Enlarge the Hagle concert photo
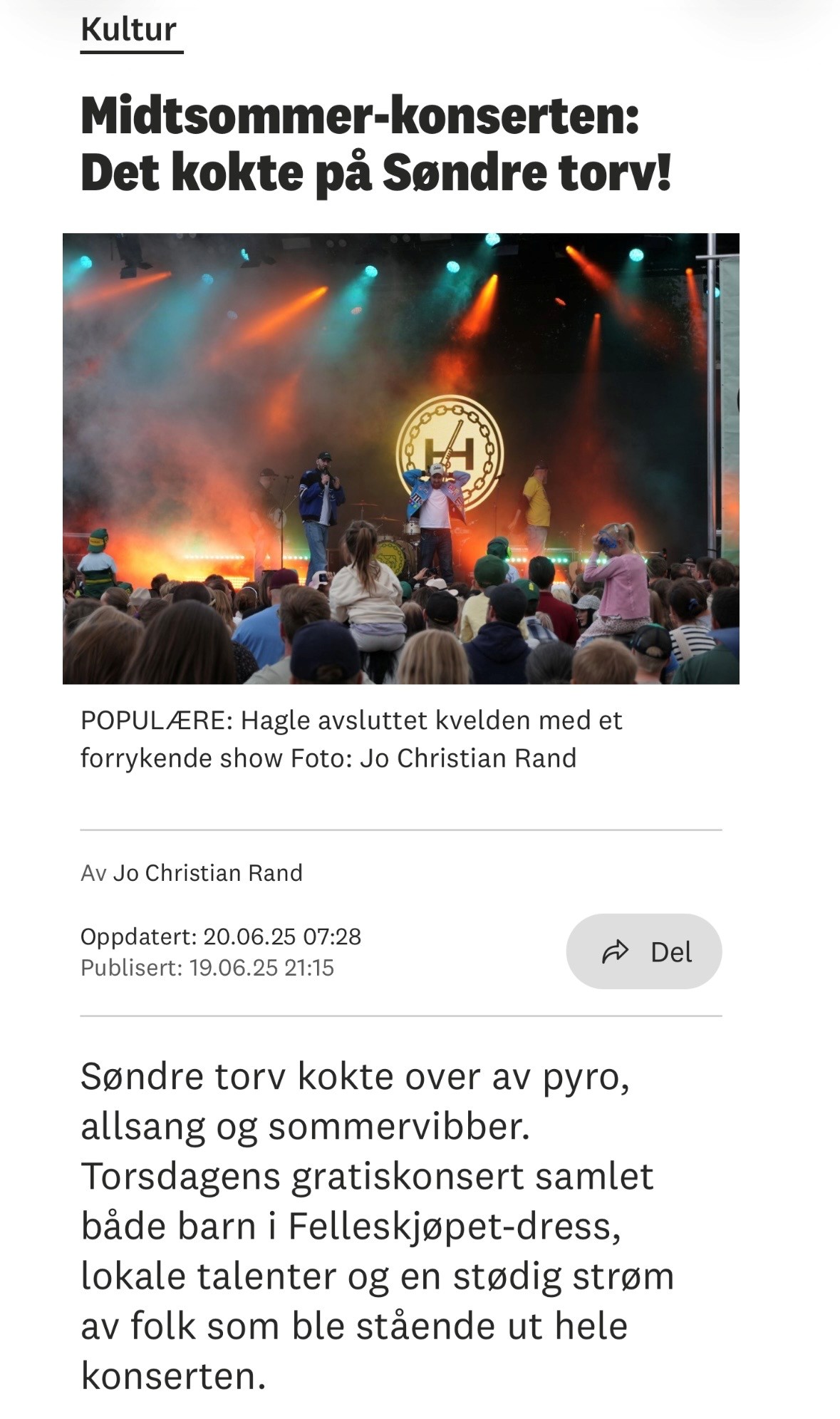 (x=400, y=458)
